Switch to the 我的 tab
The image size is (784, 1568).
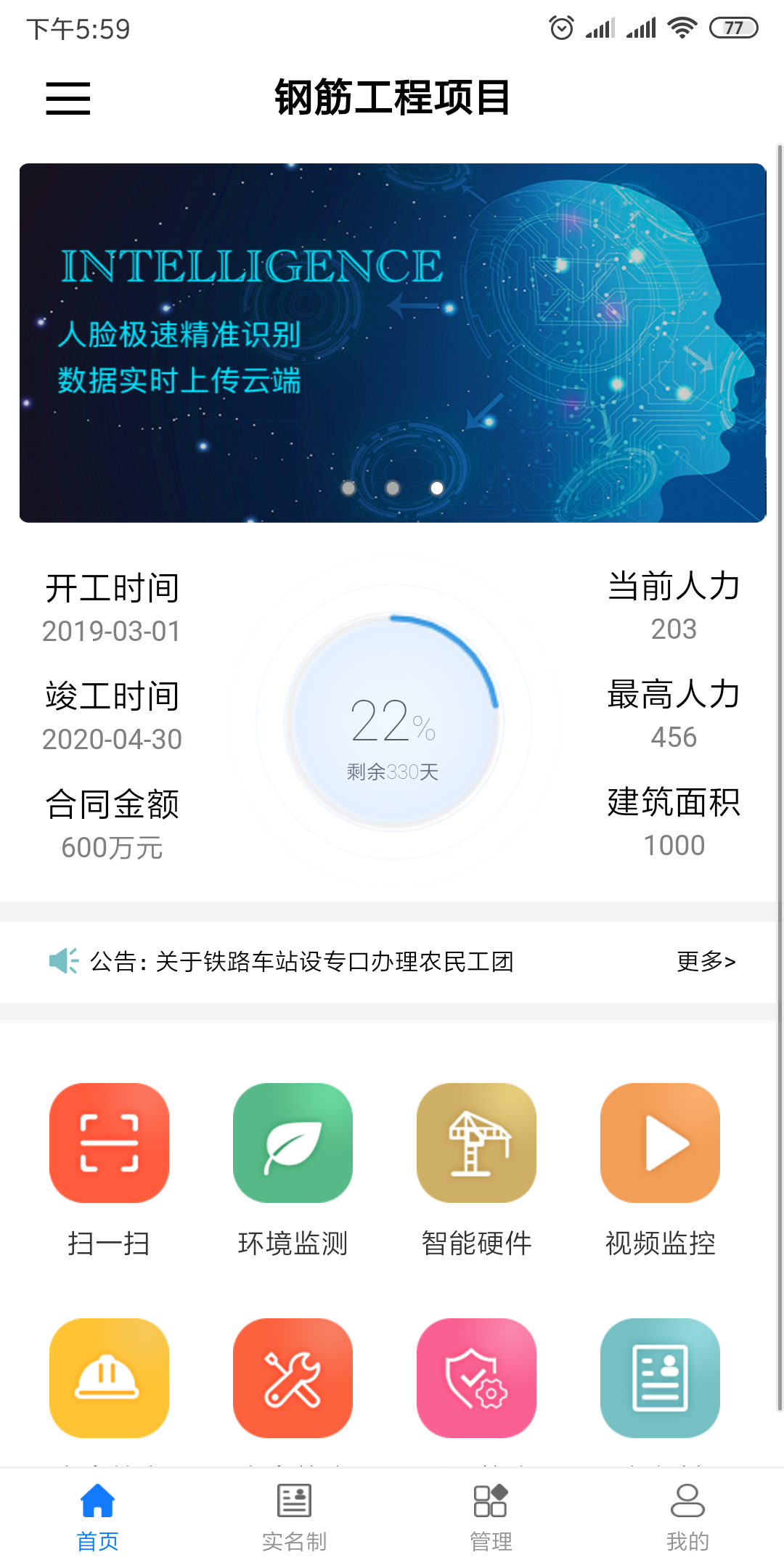pos(687,1517)
